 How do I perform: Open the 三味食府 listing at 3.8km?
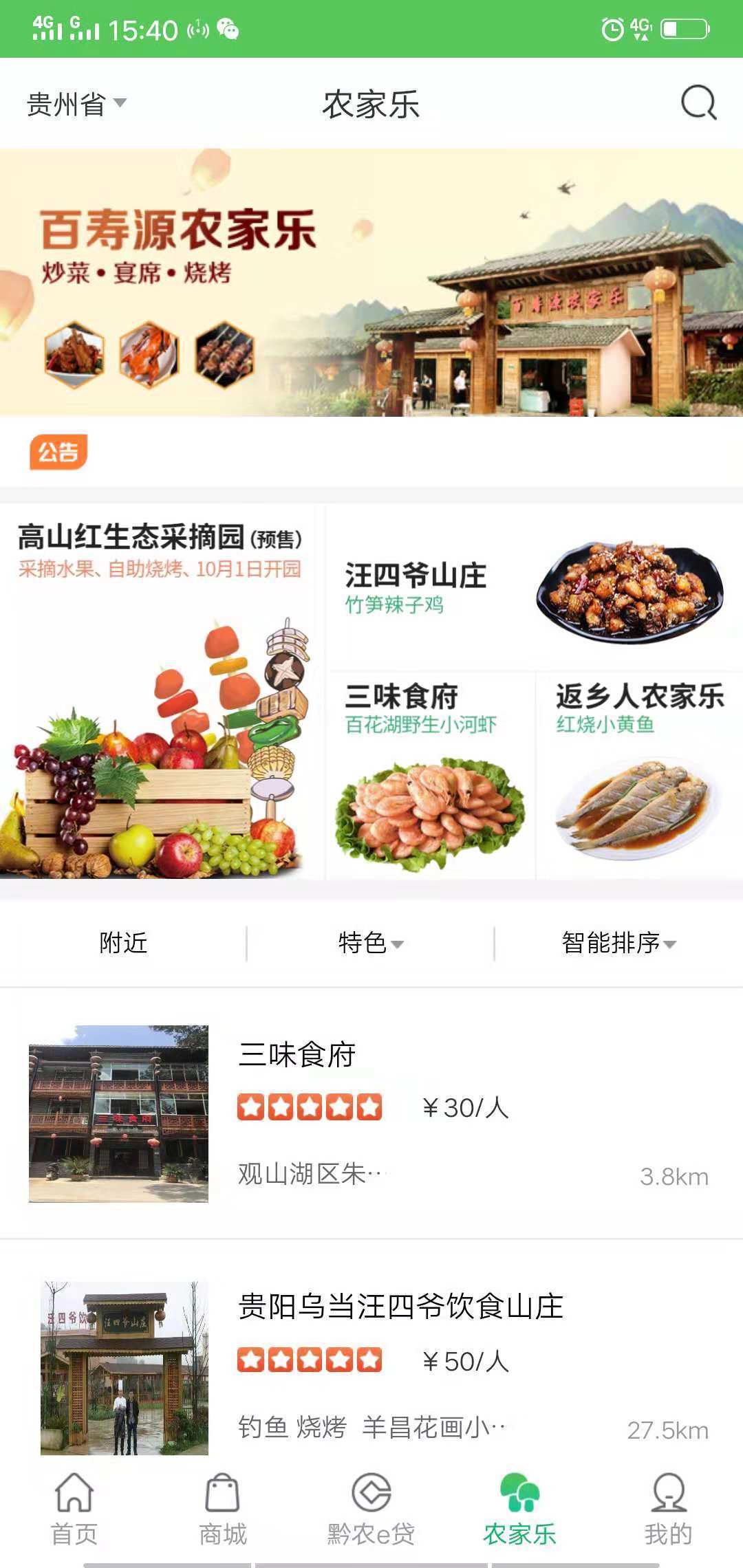371,1113
